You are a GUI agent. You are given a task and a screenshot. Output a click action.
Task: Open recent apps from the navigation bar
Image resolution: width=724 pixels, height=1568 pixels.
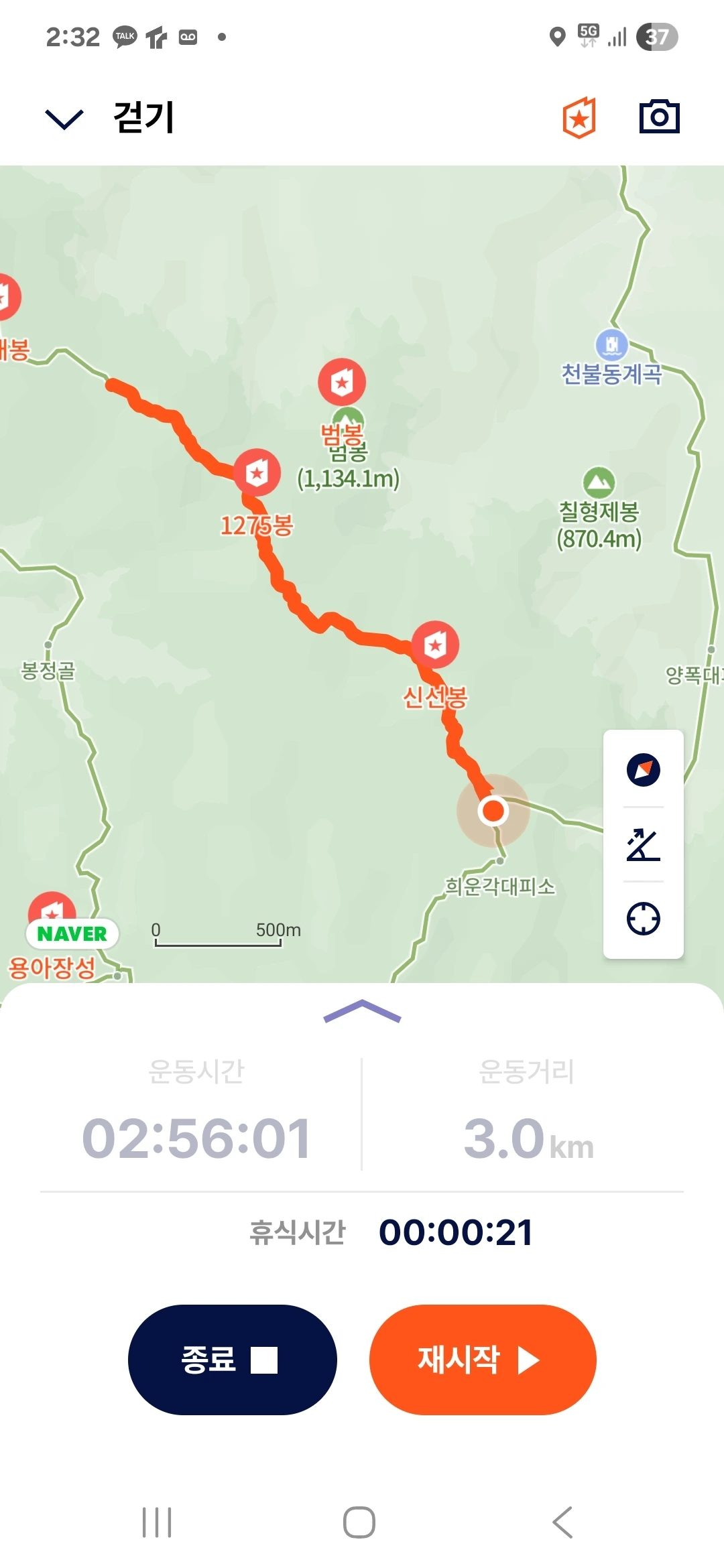(x=157, y=1522)
